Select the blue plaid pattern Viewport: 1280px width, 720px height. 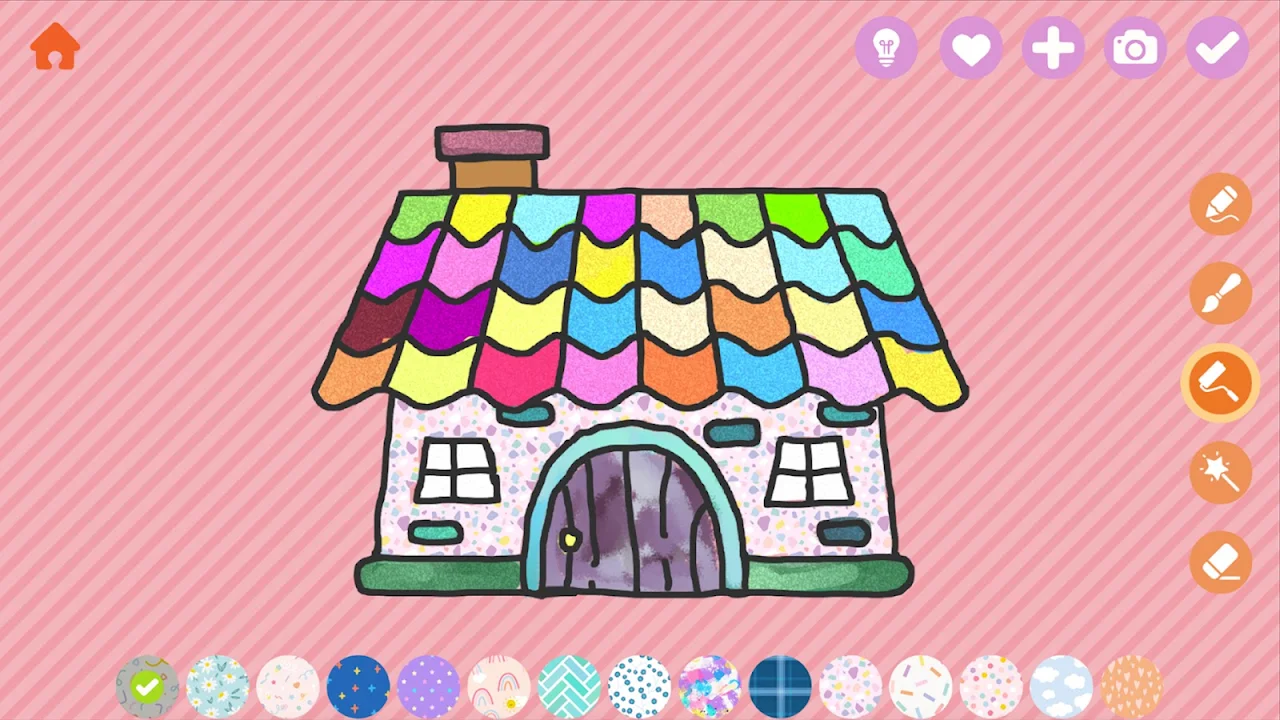(x=780, y=686)
